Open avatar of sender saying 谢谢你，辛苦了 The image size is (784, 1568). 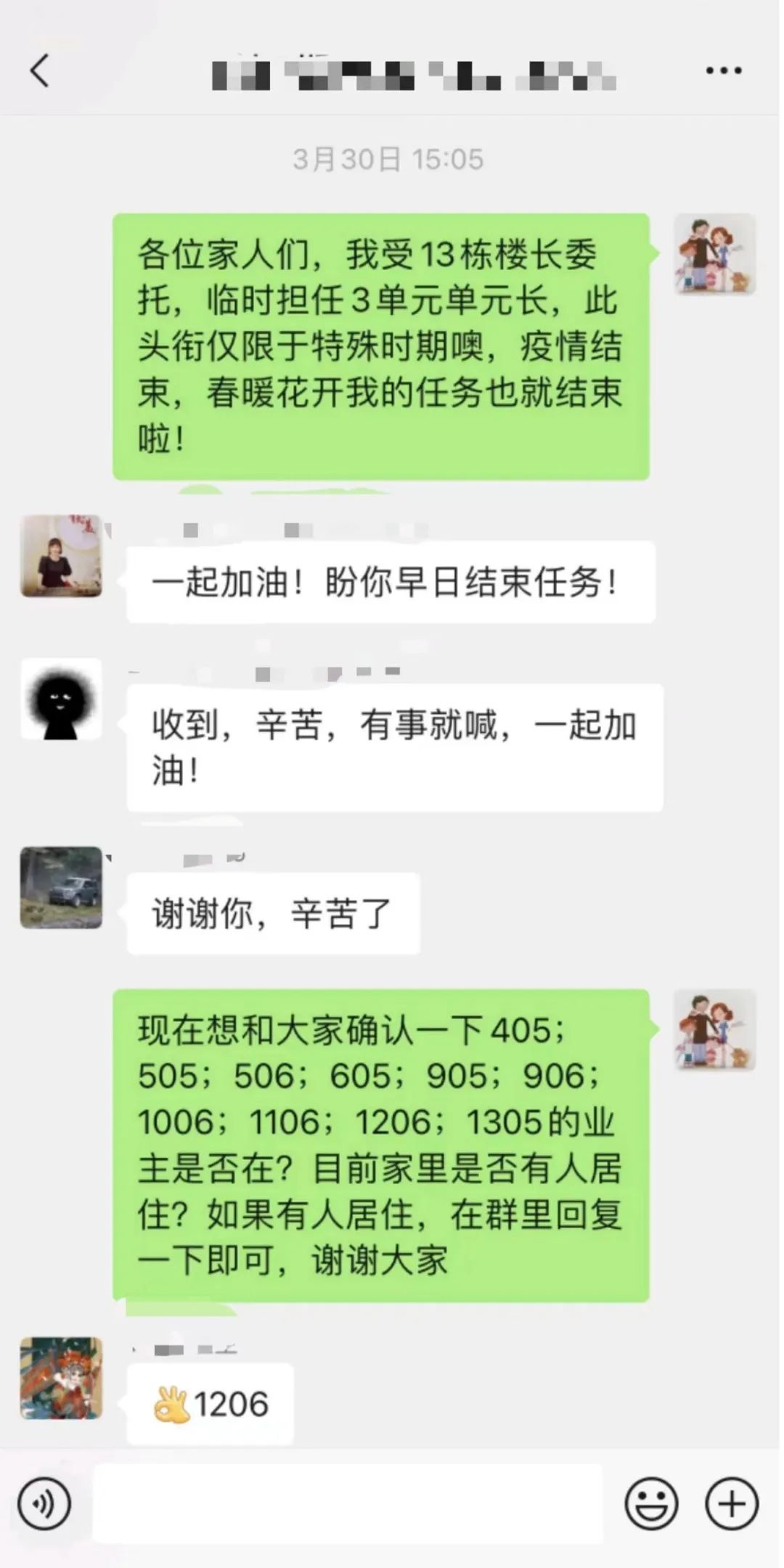click(61, 887)
